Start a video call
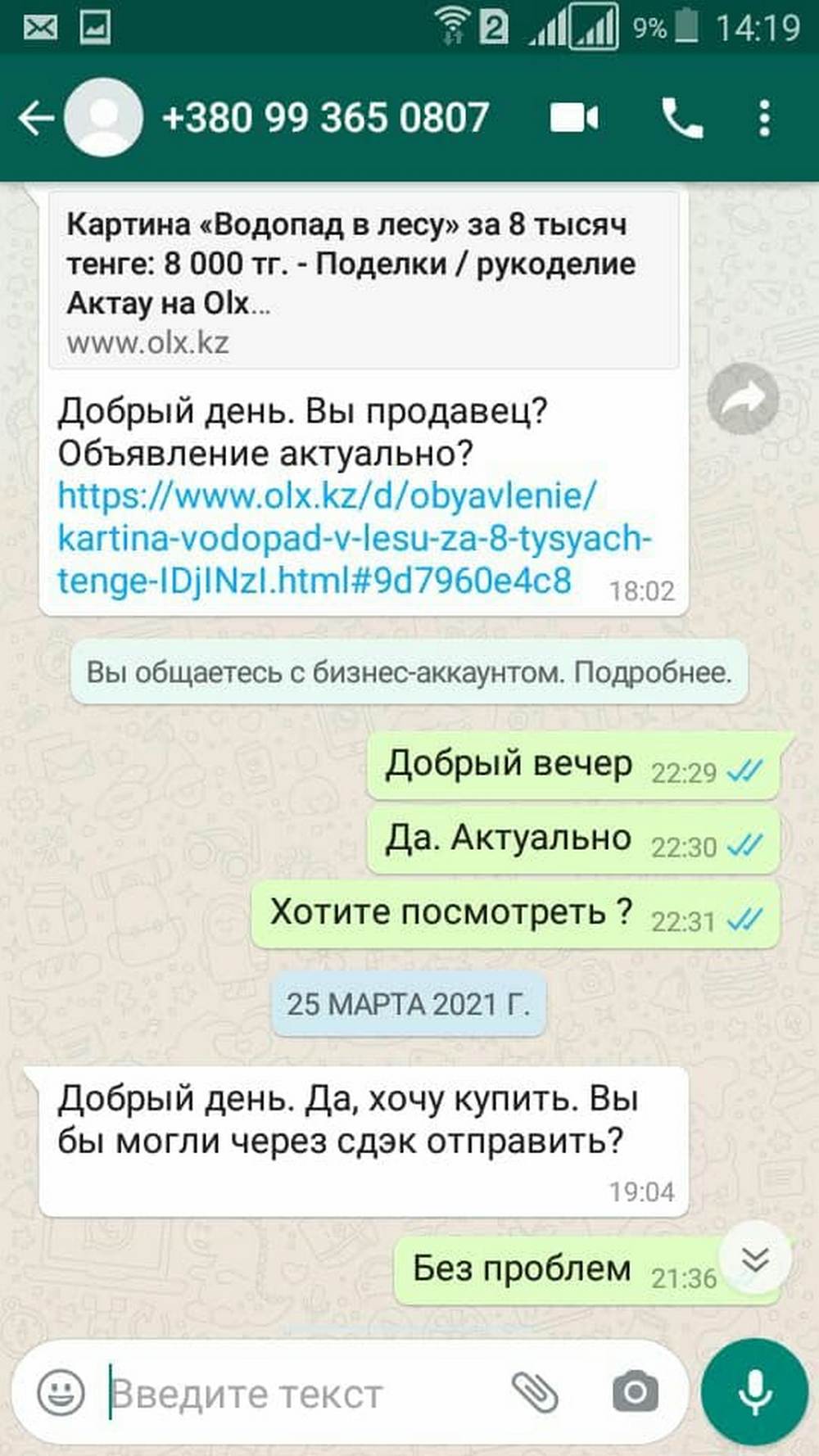 pos(574,119)
